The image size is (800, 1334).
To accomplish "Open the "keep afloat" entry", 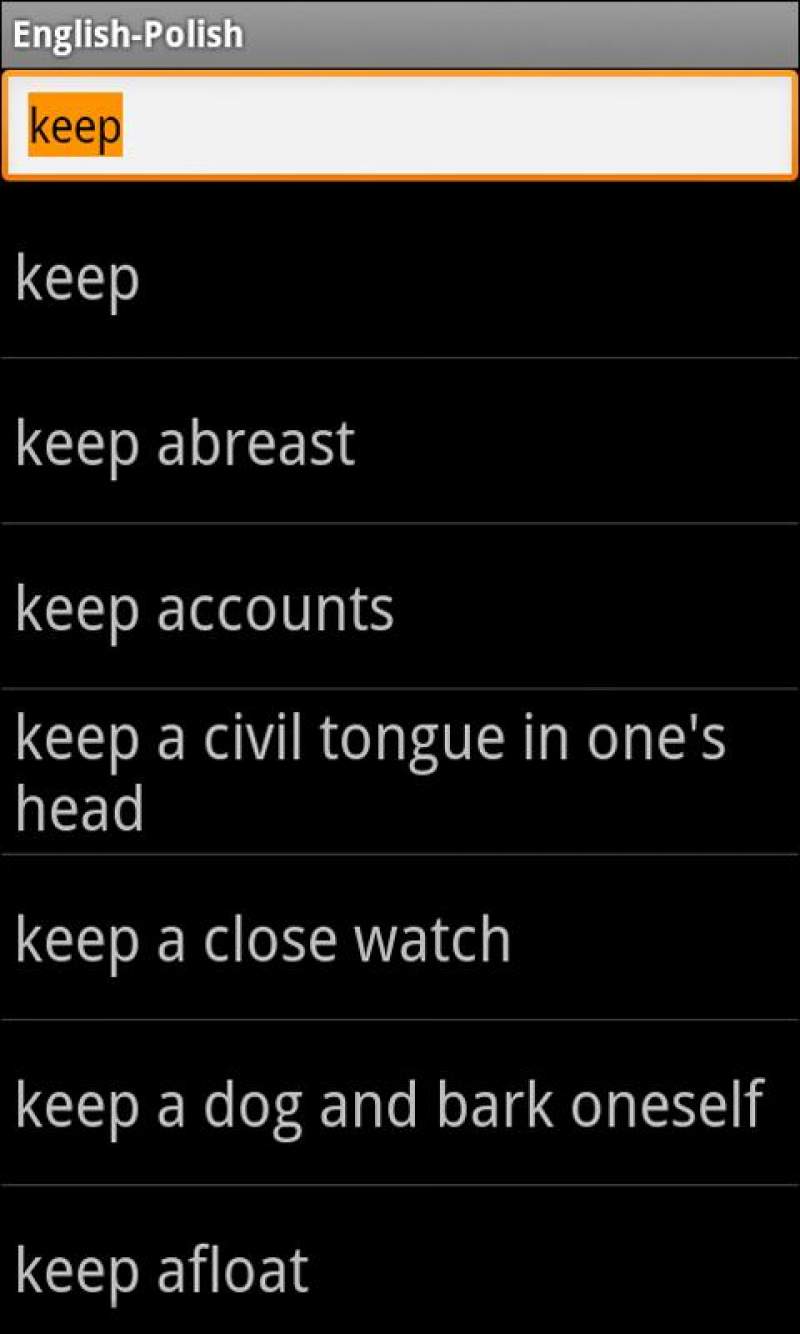I will [400, 1261].
